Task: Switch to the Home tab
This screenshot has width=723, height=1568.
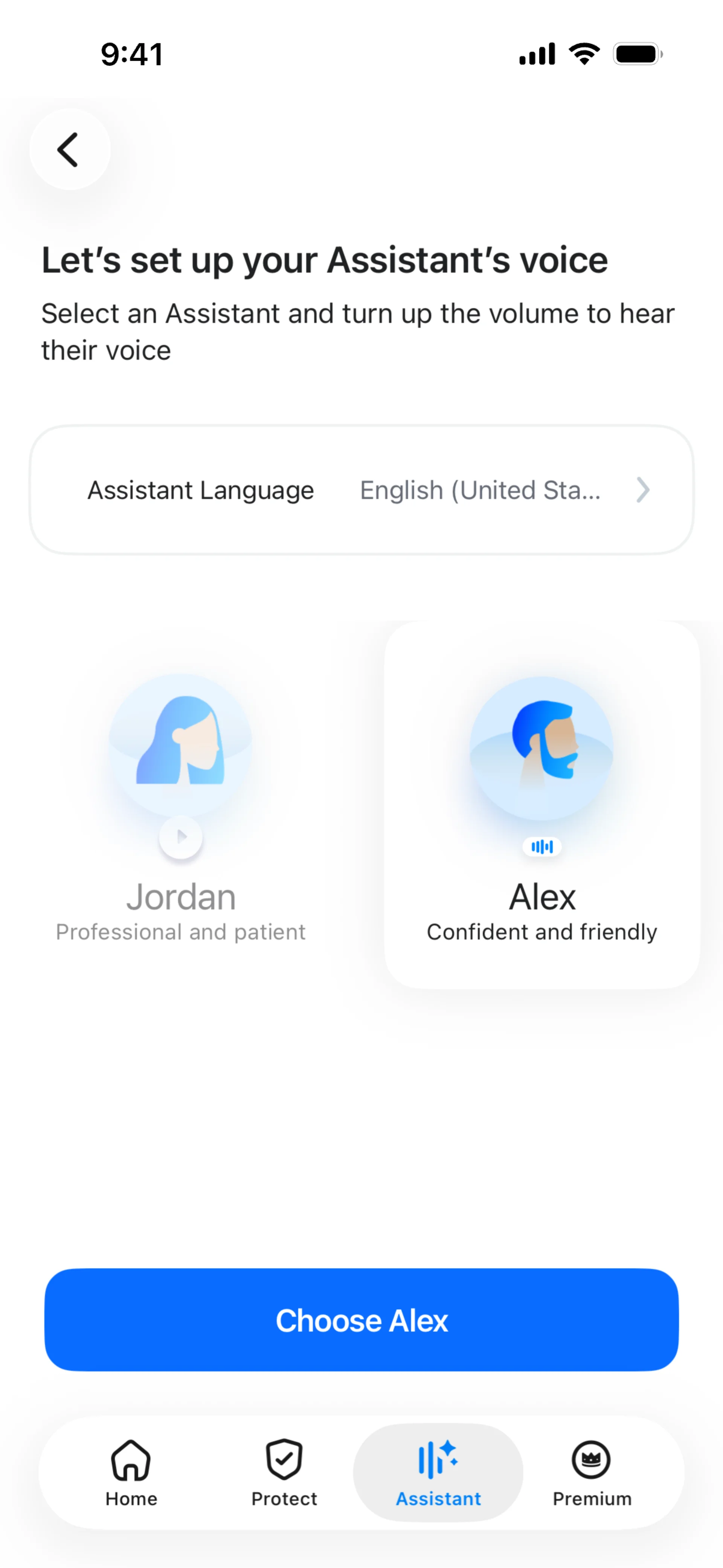Action: pos(131,1473)
